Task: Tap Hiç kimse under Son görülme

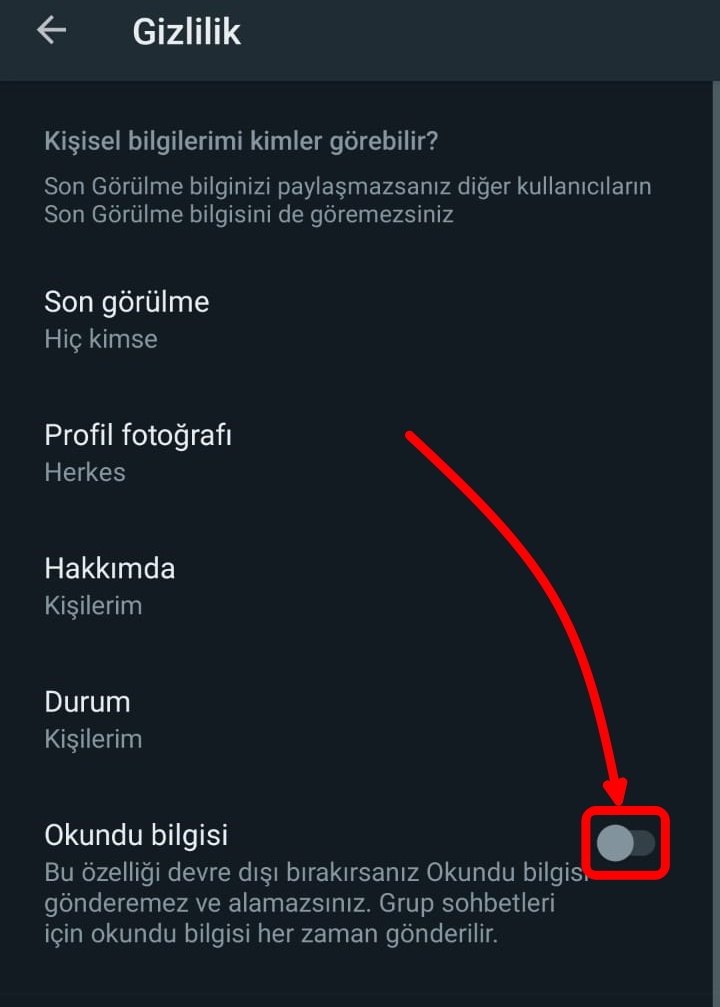Action: pos(100,339)
